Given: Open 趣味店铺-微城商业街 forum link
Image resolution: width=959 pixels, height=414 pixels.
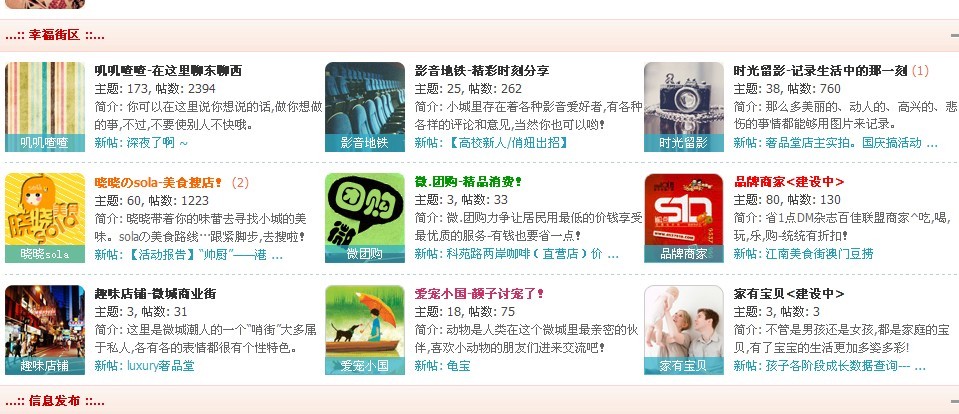Looking at the screenshot, I should click(x=154, y=294).
